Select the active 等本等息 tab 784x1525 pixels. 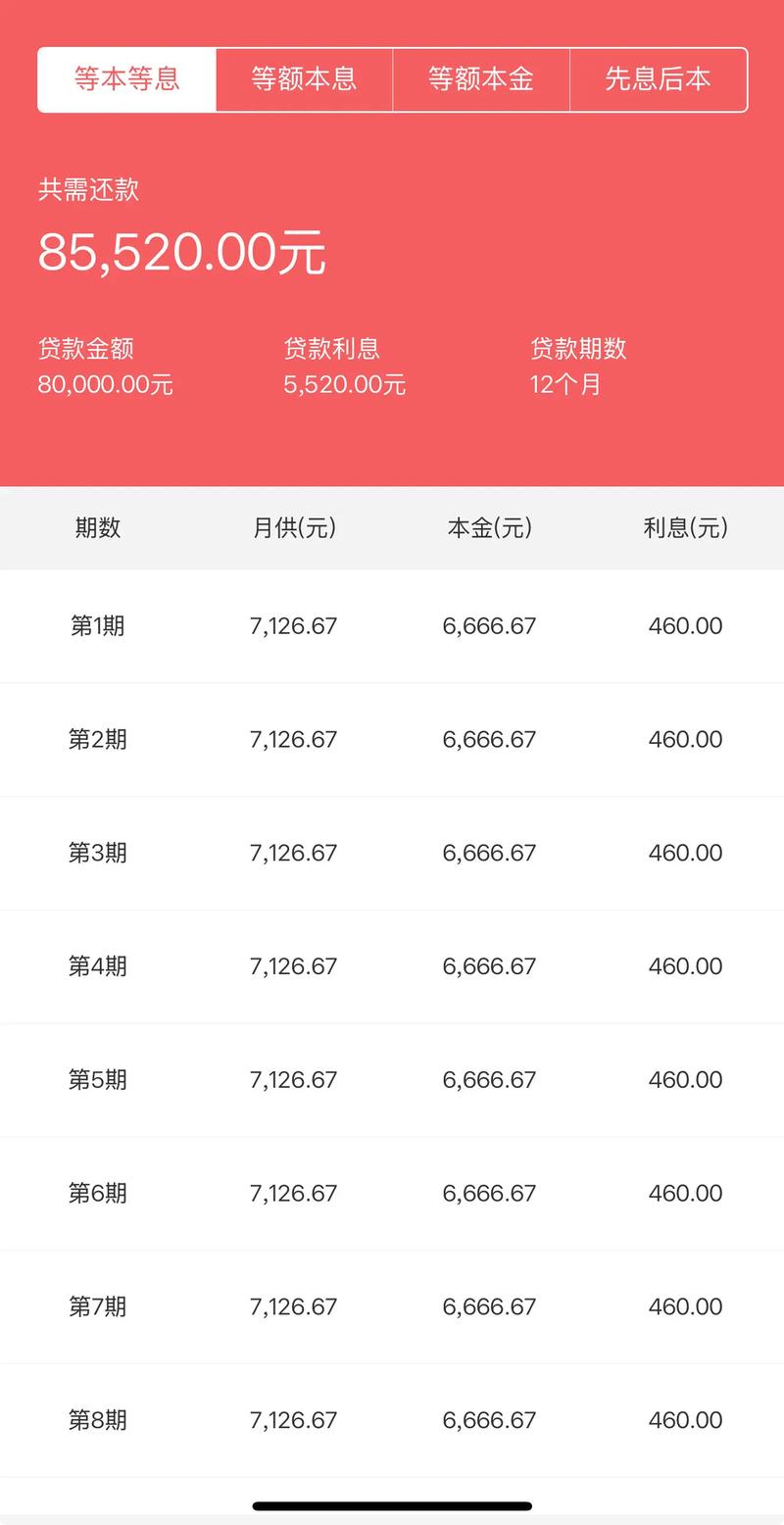tap(125, 79)
